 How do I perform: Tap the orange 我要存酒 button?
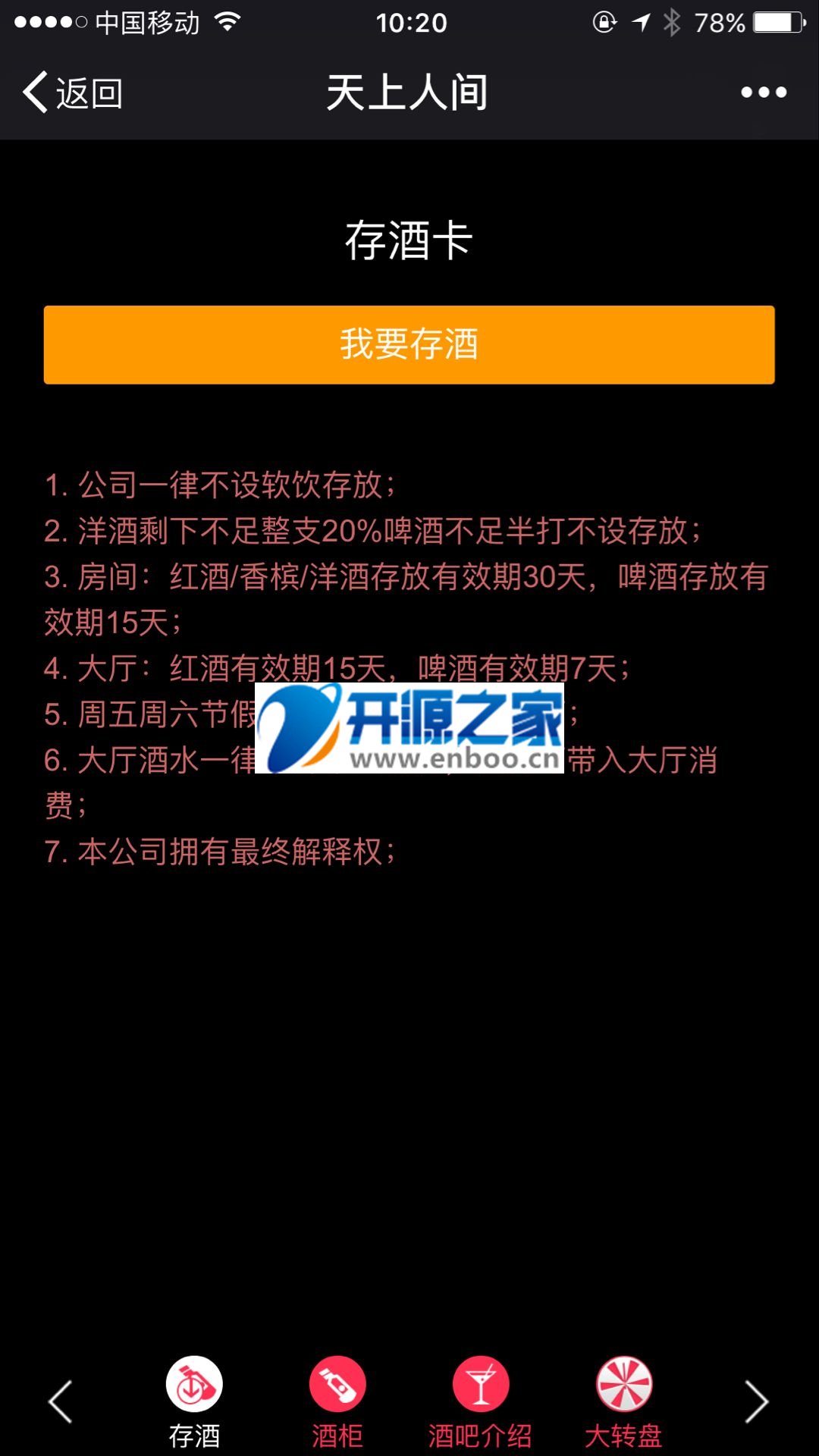click(409, 345)
